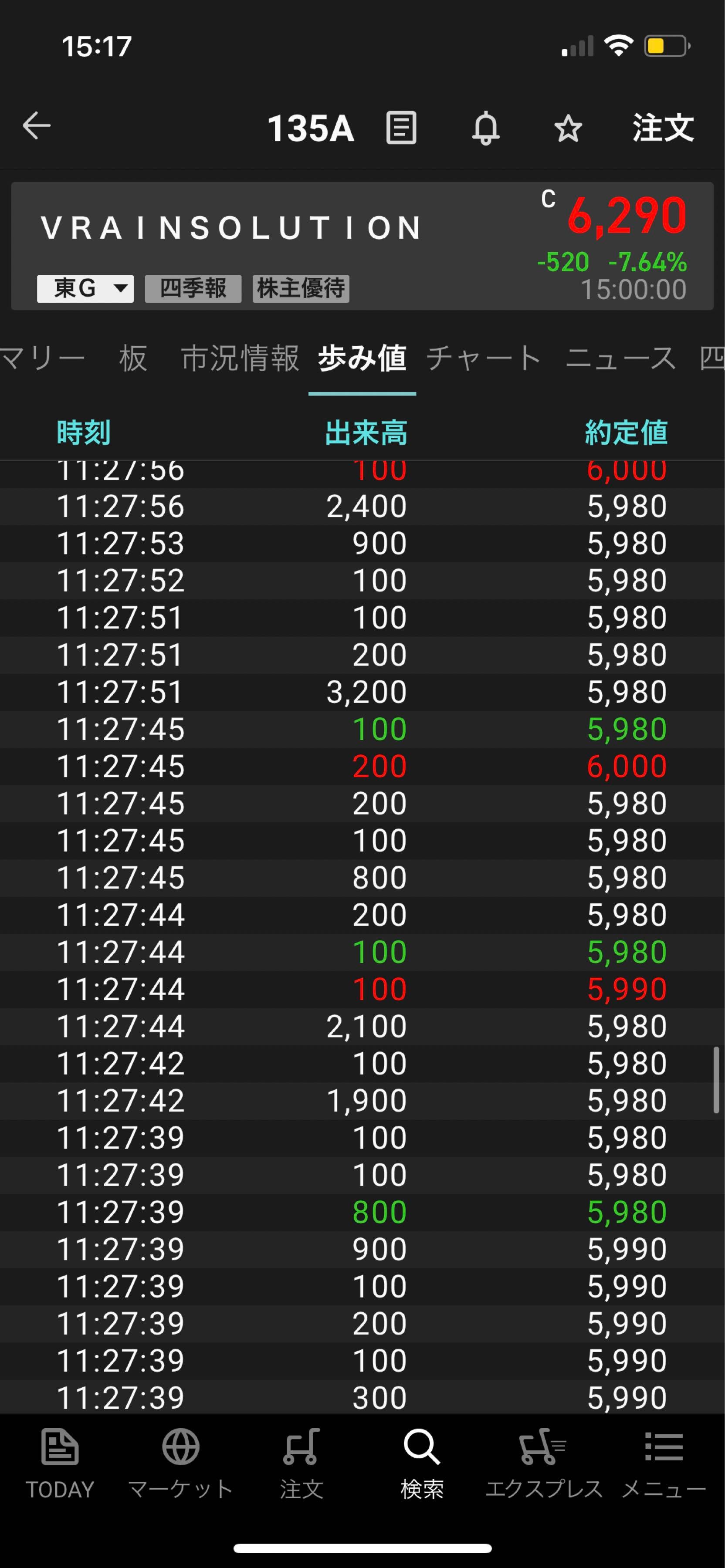Switch to the 市況情報 tab
Viewport: 725px width, 1568px height.
240,358
